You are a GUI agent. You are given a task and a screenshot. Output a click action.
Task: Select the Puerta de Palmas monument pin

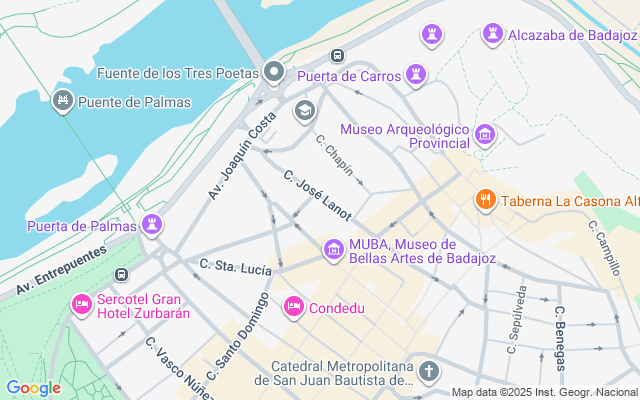click(152, 224)
